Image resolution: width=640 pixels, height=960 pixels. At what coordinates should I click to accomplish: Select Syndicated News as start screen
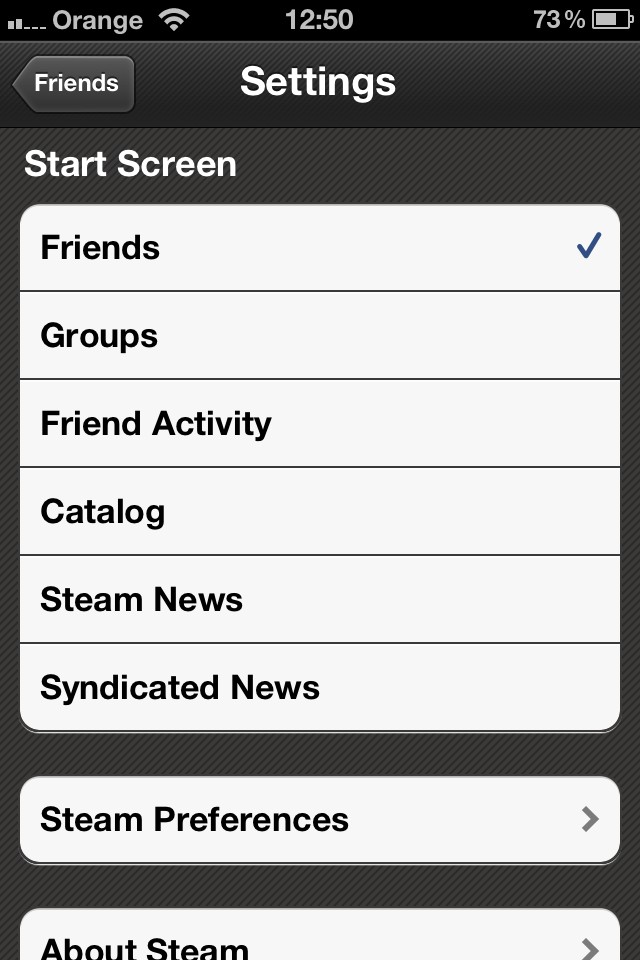(320, 688)
